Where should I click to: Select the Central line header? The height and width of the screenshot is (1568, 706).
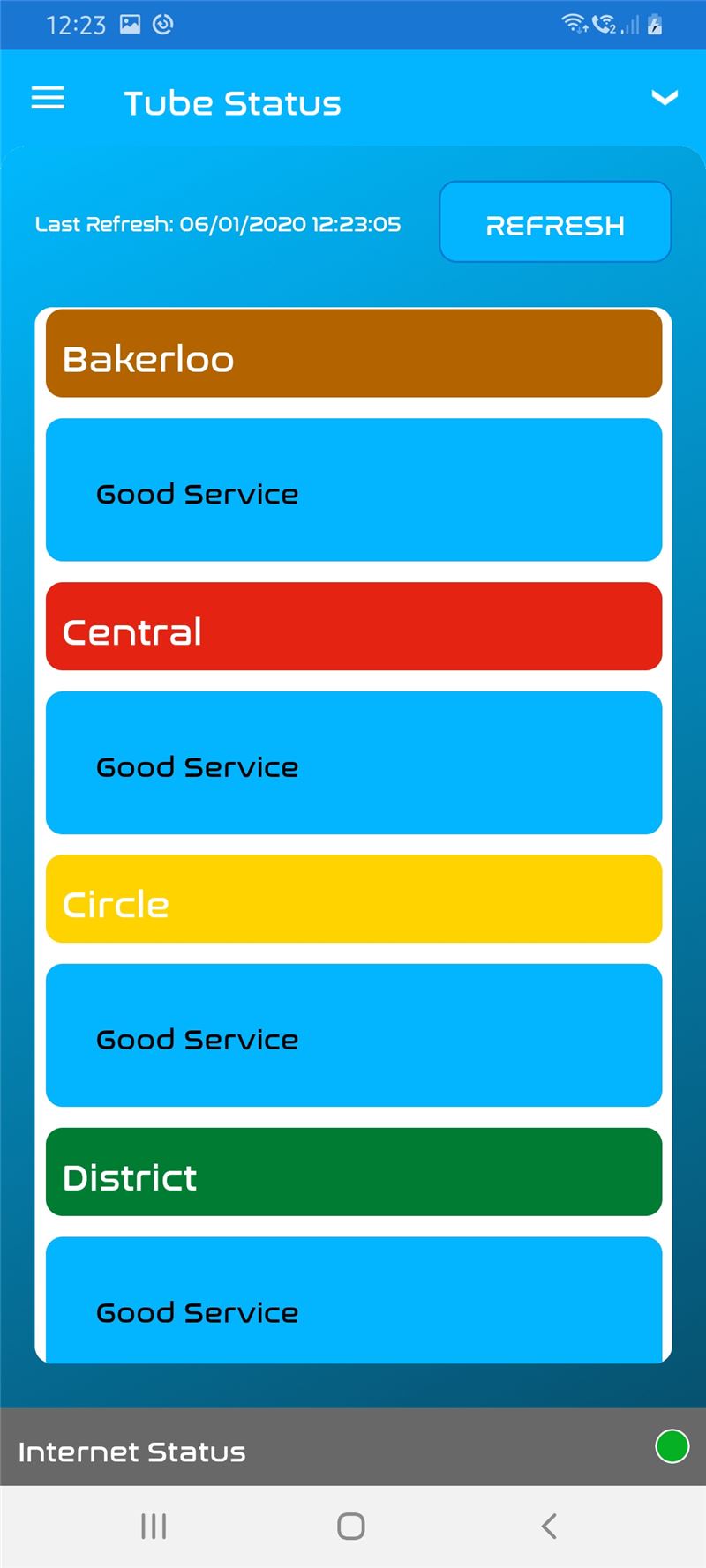point(354,626)
